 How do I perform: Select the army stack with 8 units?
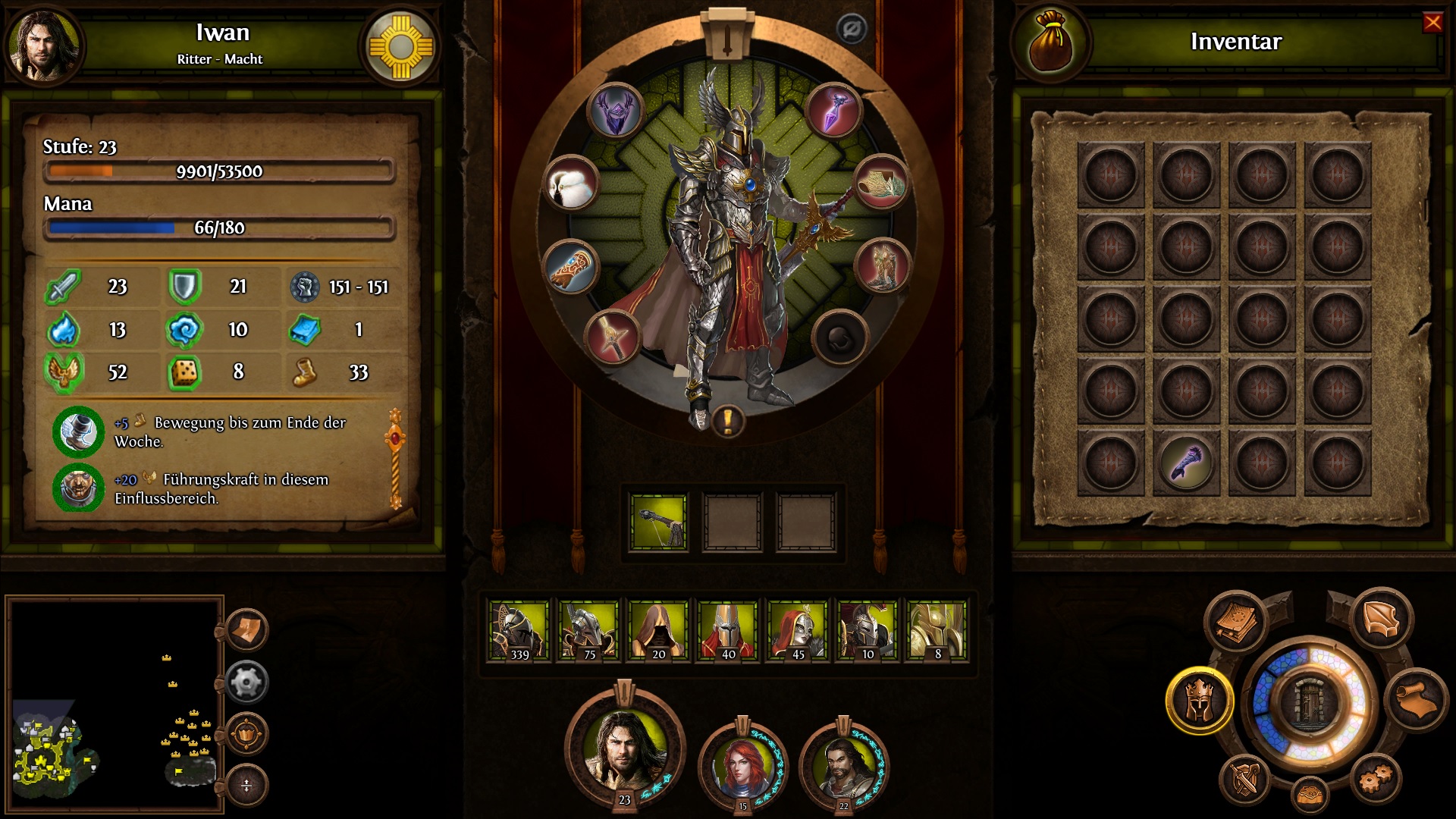click(937, 630)
